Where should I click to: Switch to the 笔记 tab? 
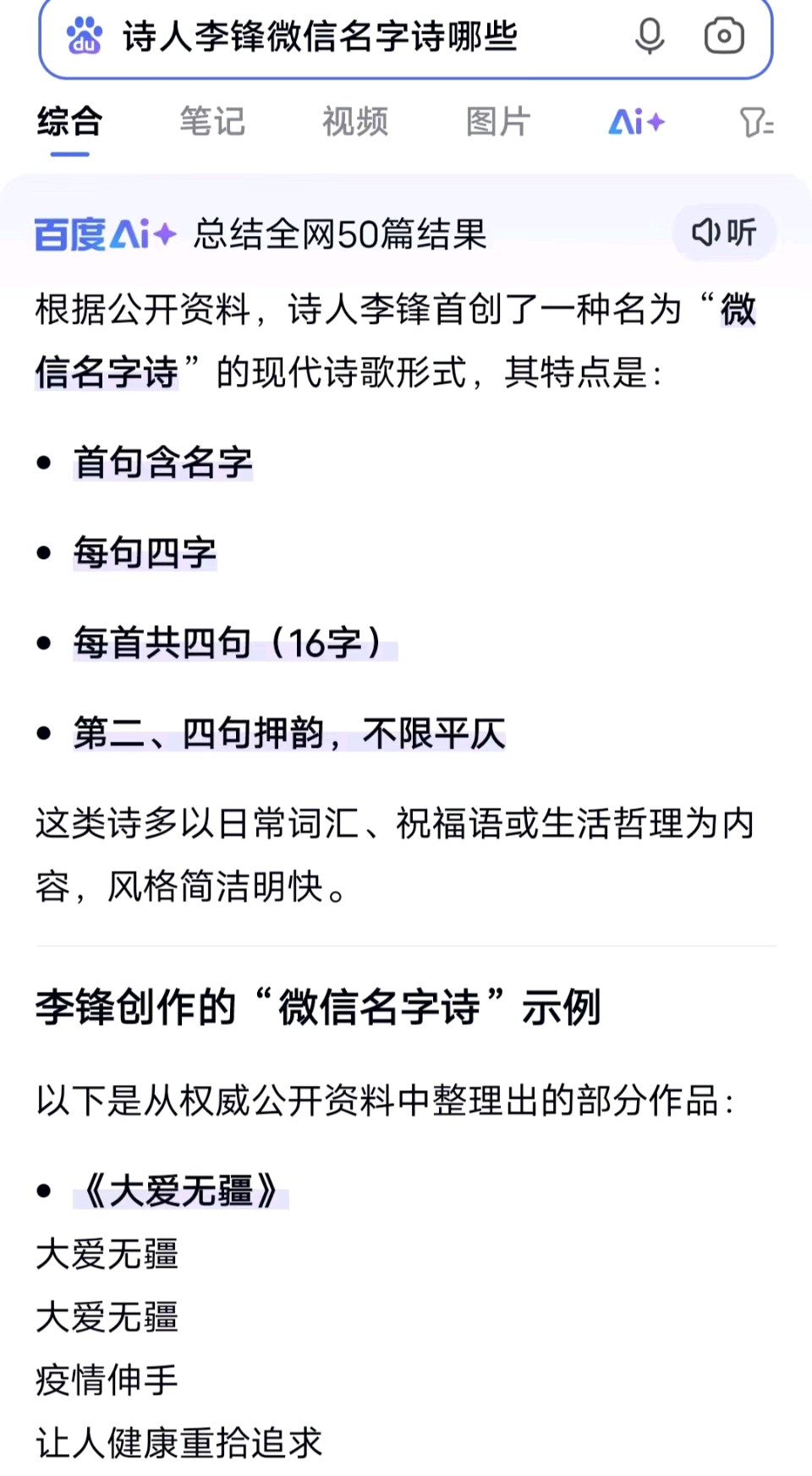pyautogui.click(x=212, y=122)
